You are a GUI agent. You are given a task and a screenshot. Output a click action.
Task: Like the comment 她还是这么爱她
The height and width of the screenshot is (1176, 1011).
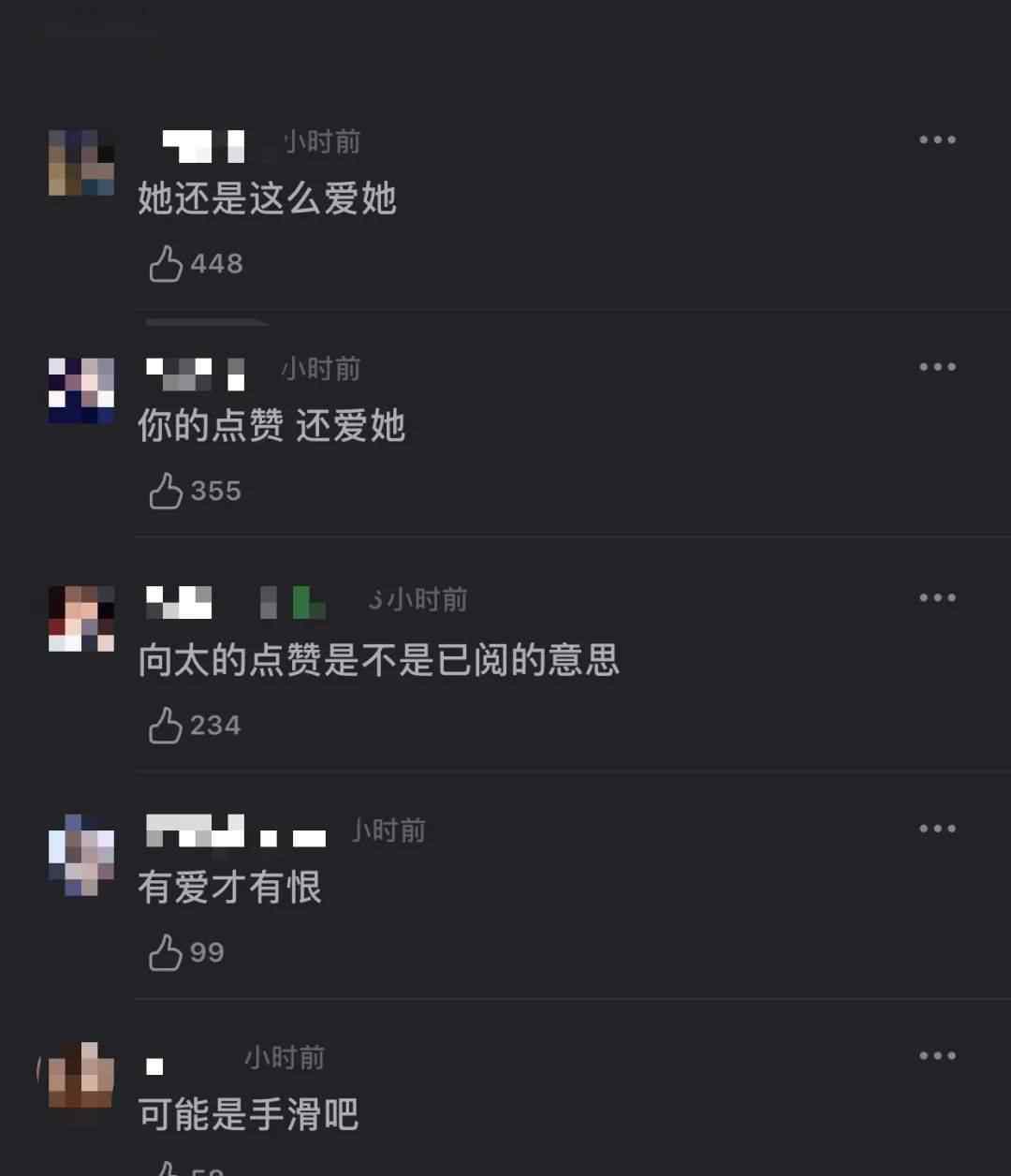(x=167, y=264)
